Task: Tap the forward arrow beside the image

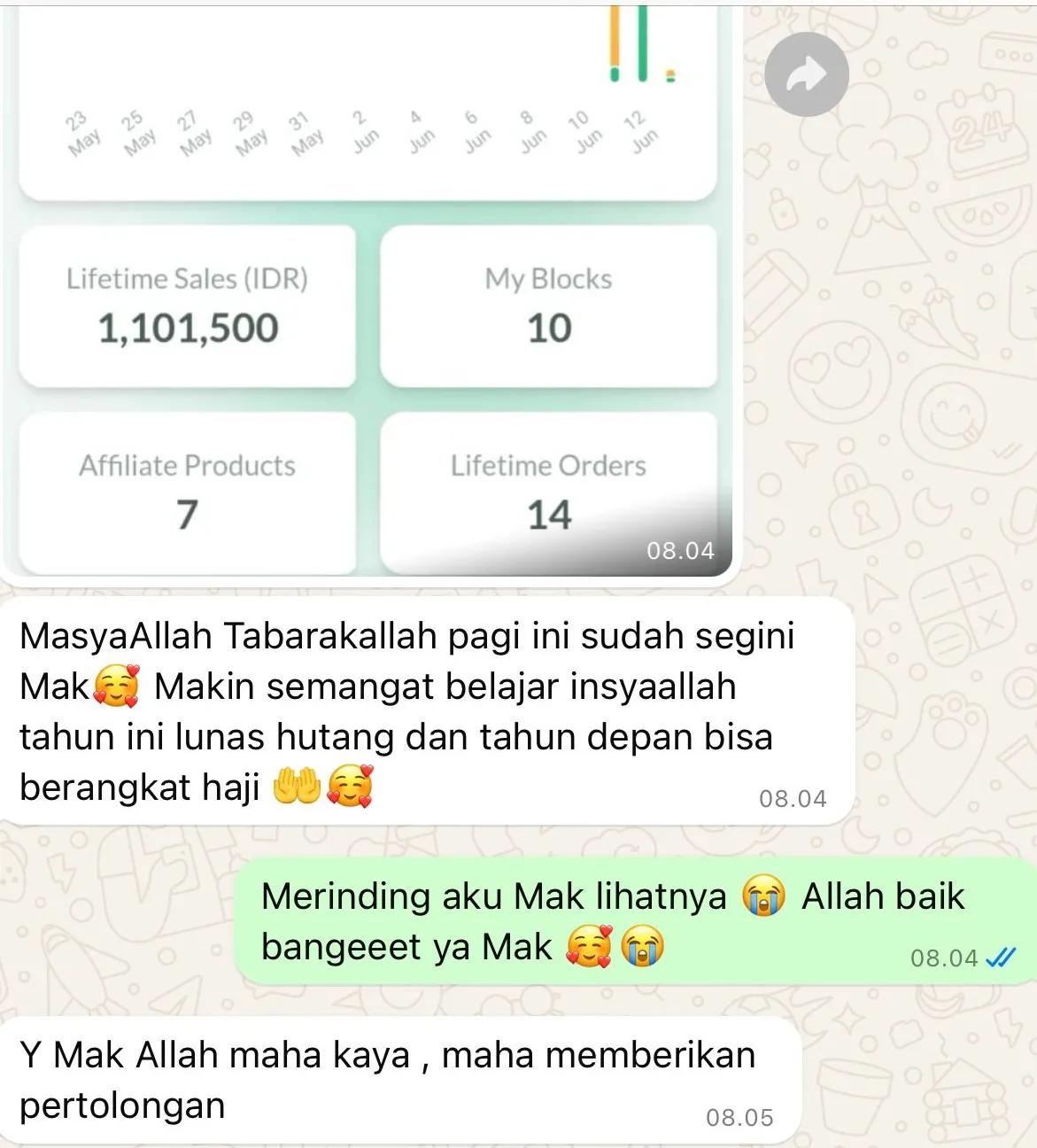Action: point(806,75)
